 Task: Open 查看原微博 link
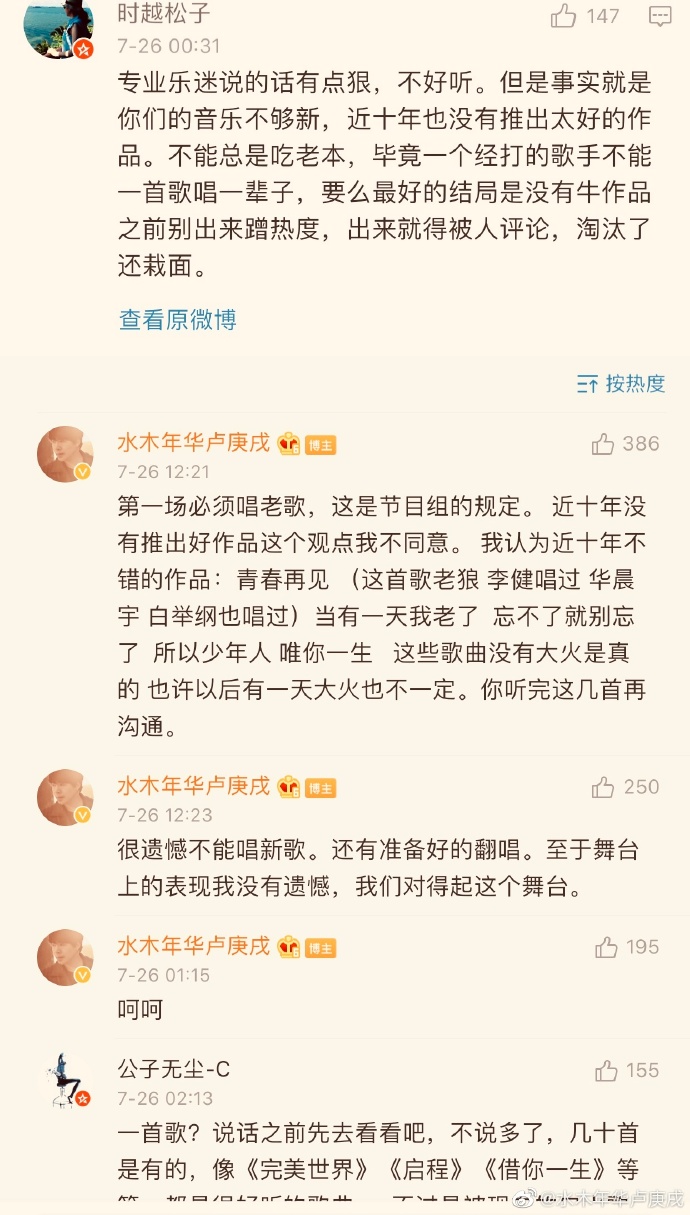click(x=178, y=320)
